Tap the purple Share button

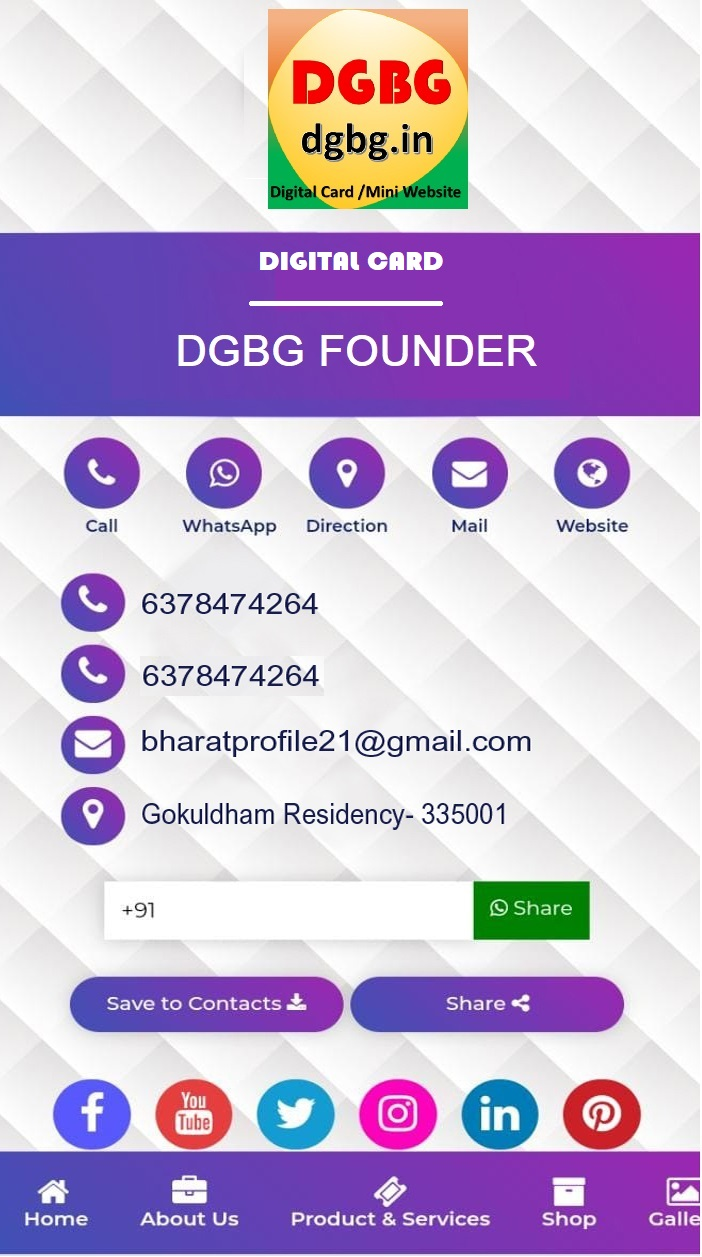(487, 1004)
